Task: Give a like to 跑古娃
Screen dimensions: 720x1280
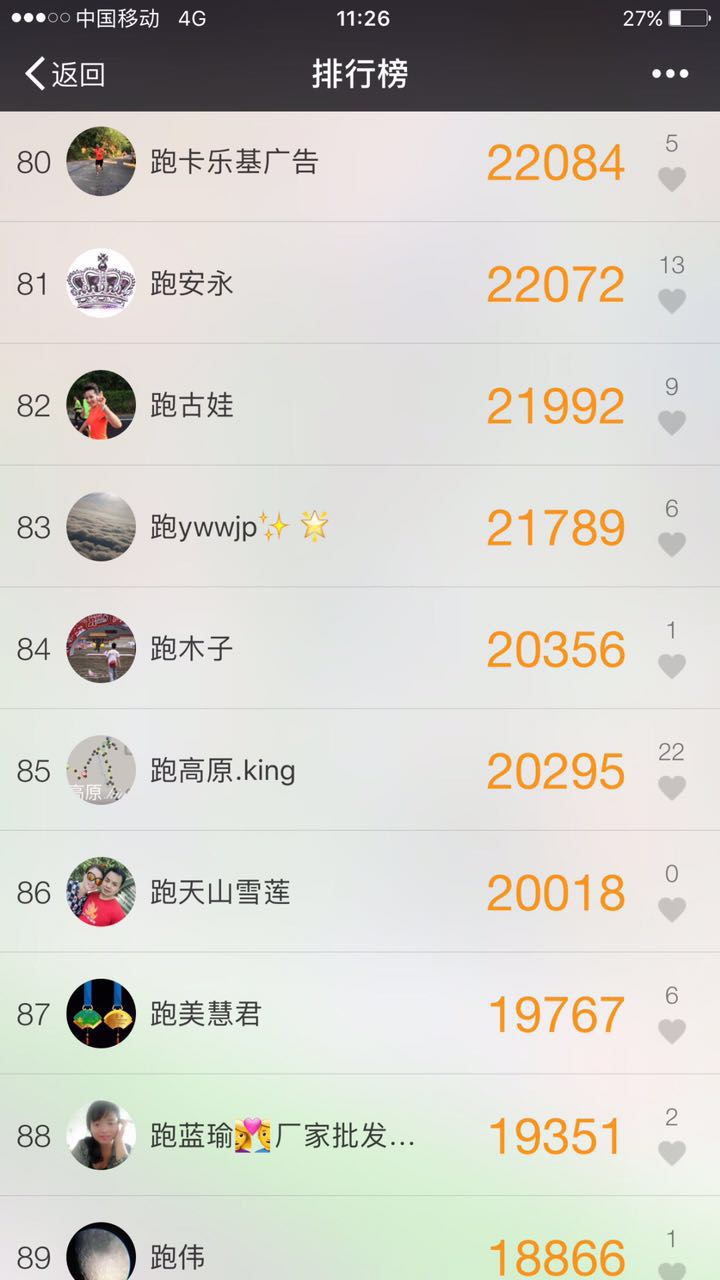Action: (672, 423)
